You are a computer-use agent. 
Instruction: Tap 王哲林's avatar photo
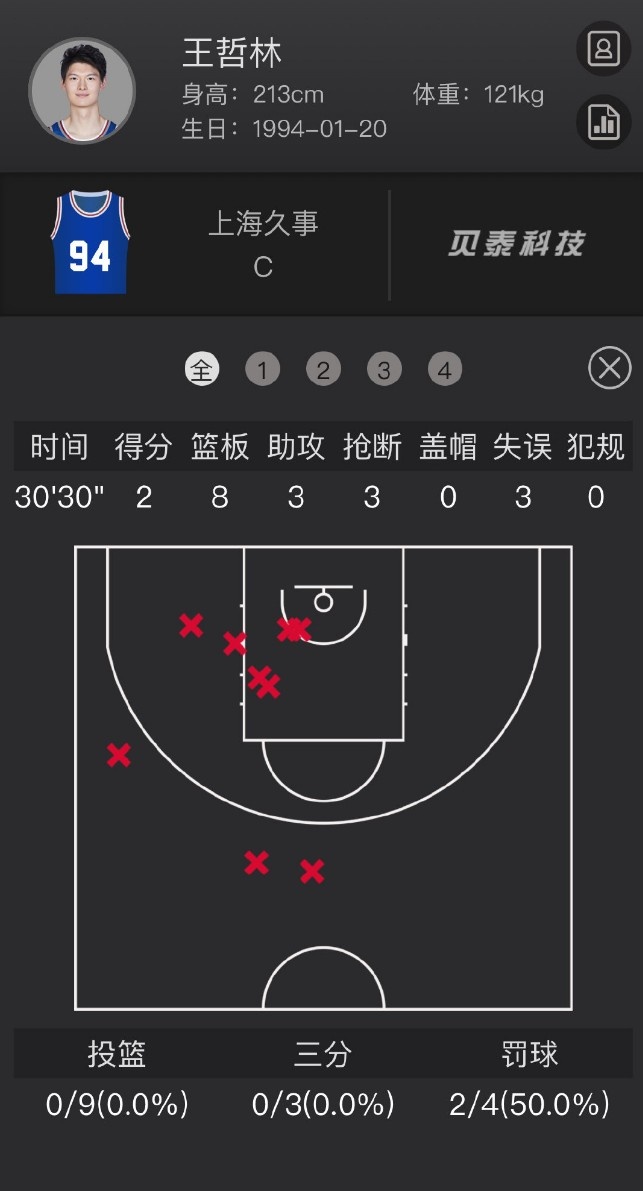point(82,91)
